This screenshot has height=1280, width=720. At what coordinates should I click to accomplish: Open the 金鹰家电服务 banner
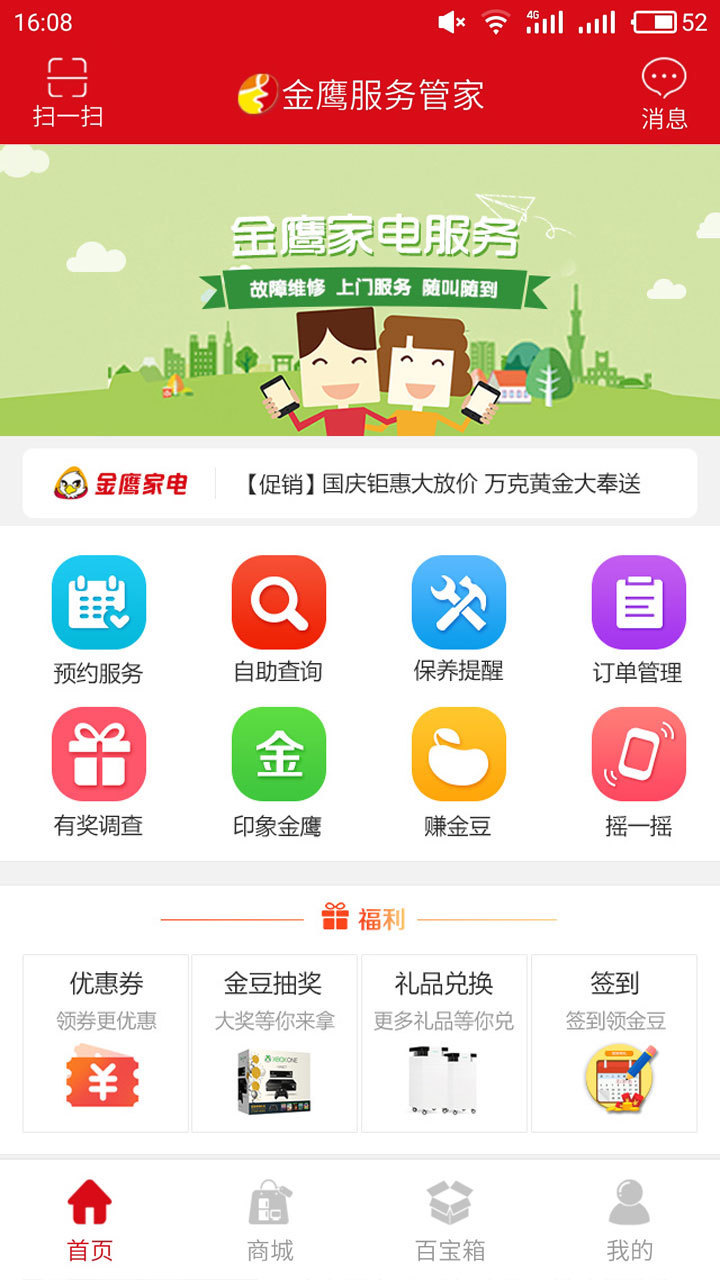[x=360, y=290]
